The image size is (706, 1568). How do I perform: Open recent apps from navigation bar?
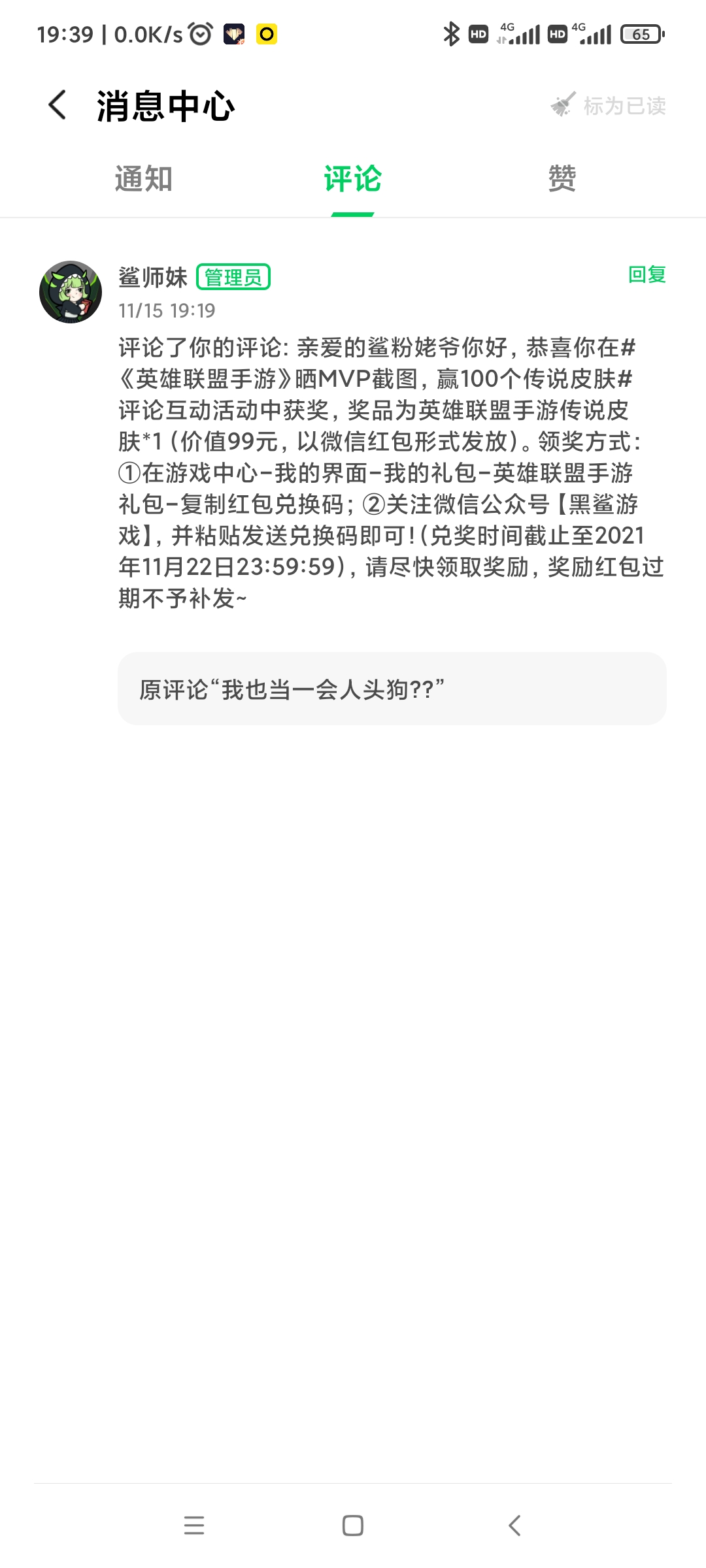click(194, 1526)
